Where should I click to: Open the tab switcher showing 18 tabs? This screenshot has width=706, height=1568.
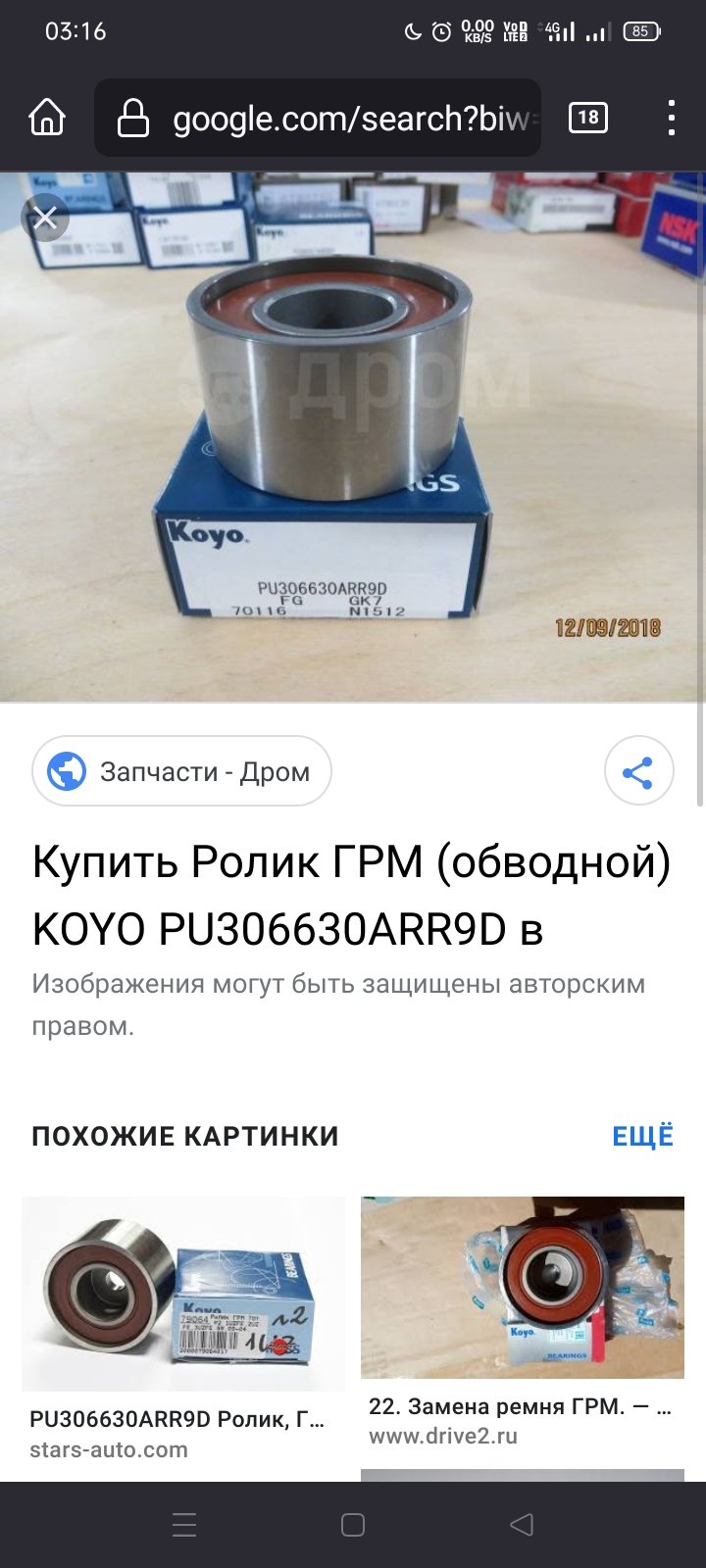click(x=588, y=119)
